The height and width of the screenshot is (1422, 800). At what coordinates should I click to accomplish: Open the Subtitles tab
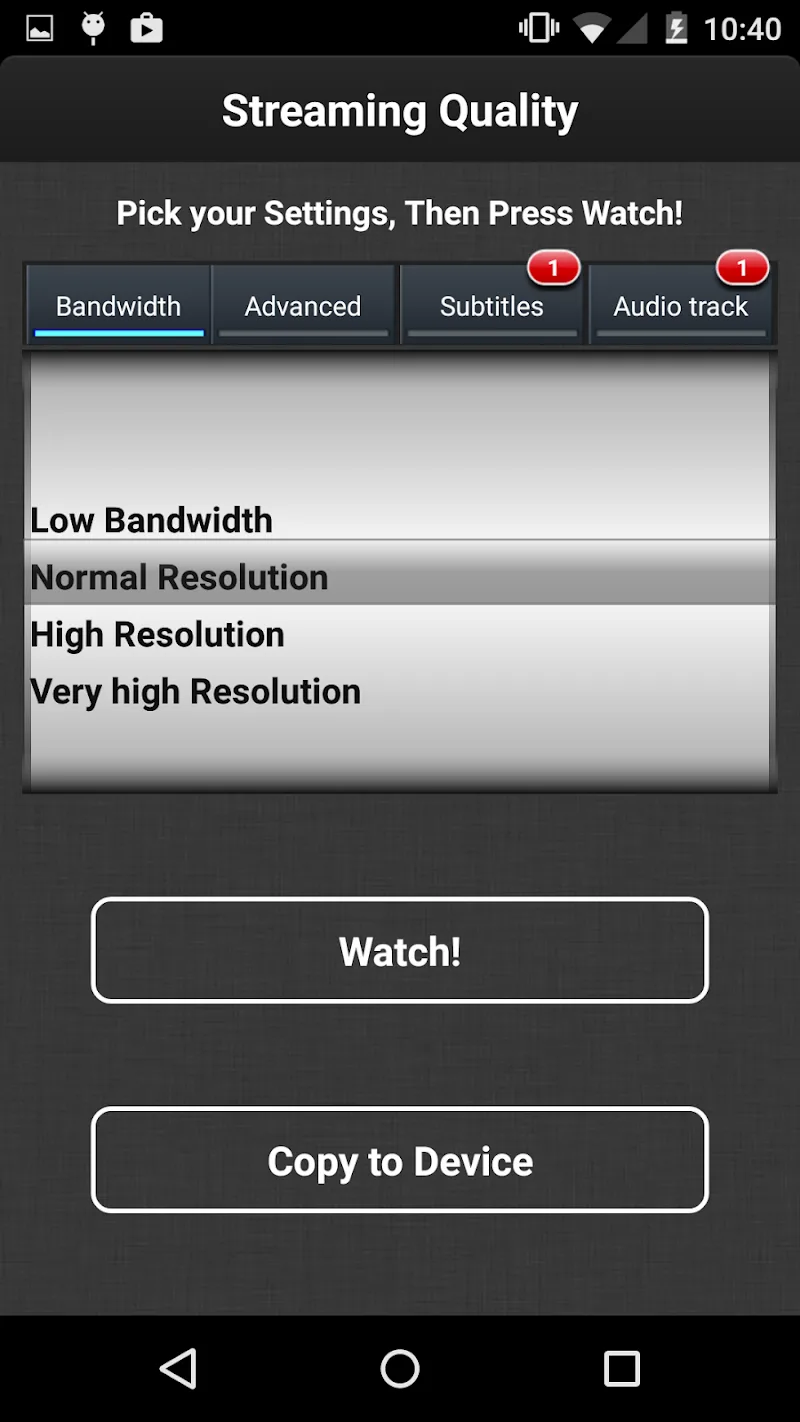point(492,306)
